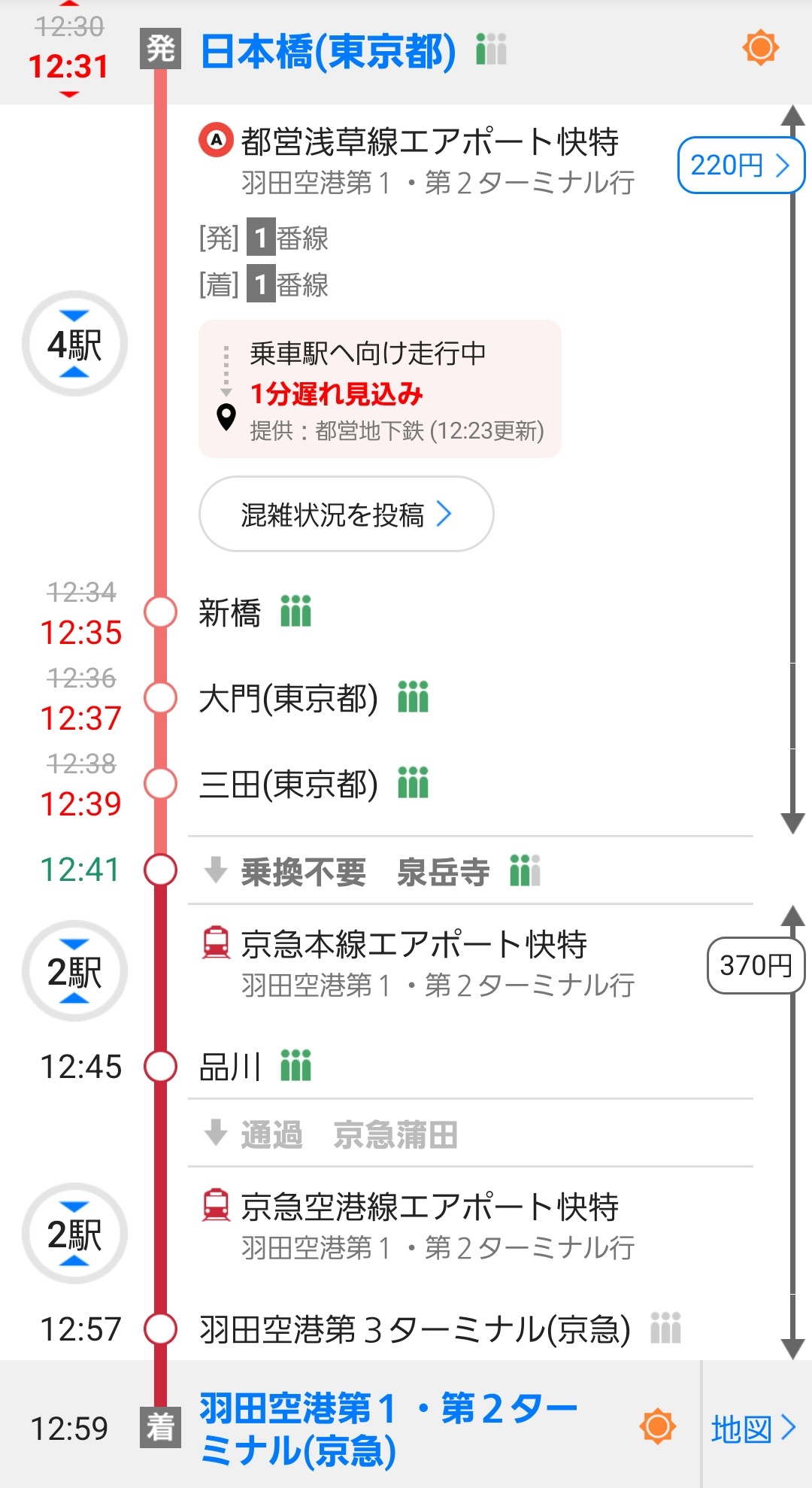
Task: Open the 220円 fare details
Action: pos(741,165)
